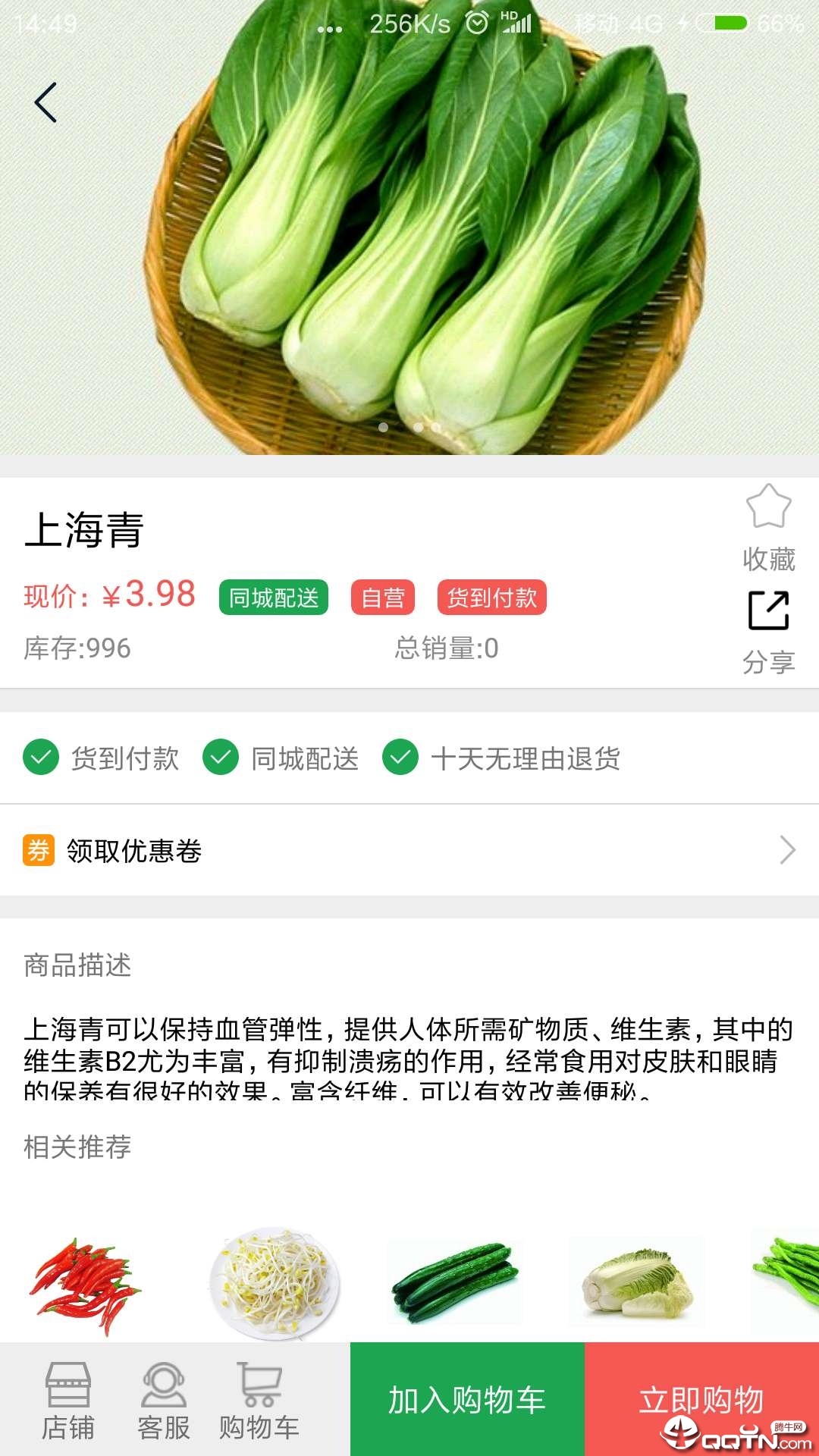The height and width of the screenshot is (1456, 819).
Task: Select the 自营 tag
Action: tap(383, 598)
